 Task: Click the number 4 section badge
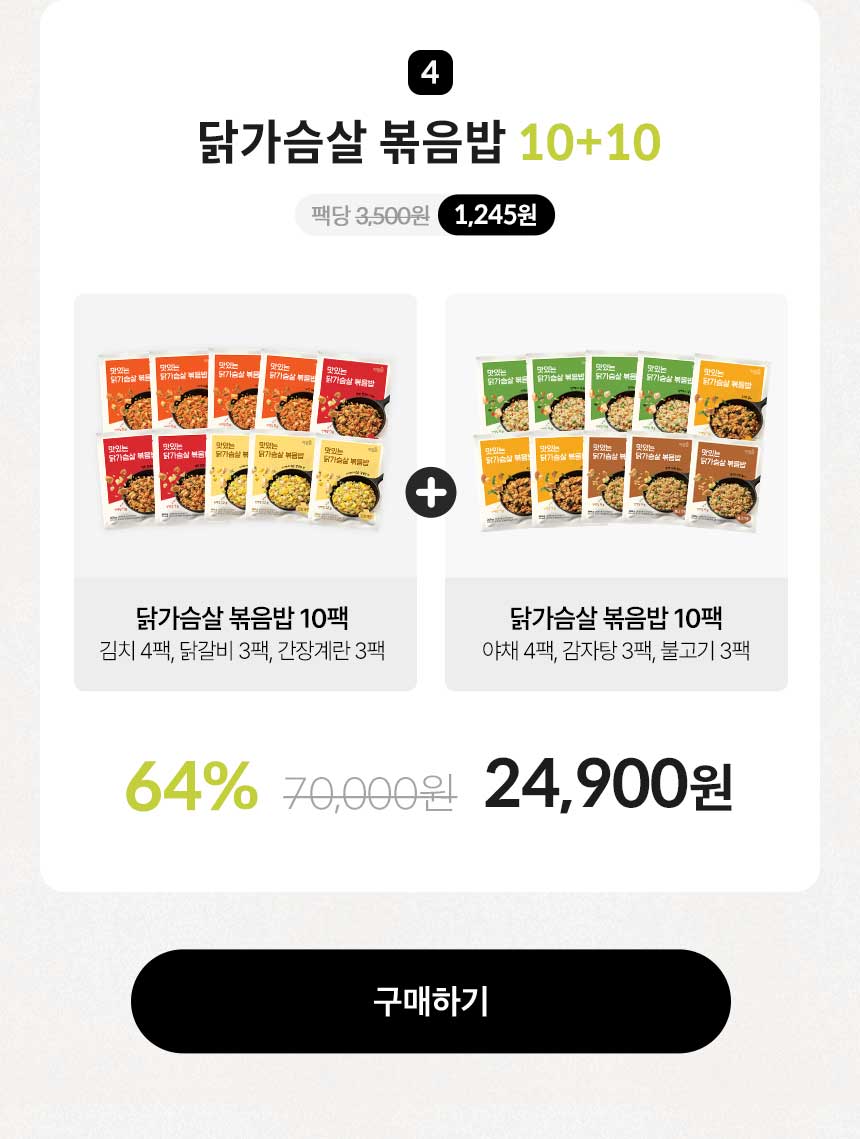coord(430,70)
